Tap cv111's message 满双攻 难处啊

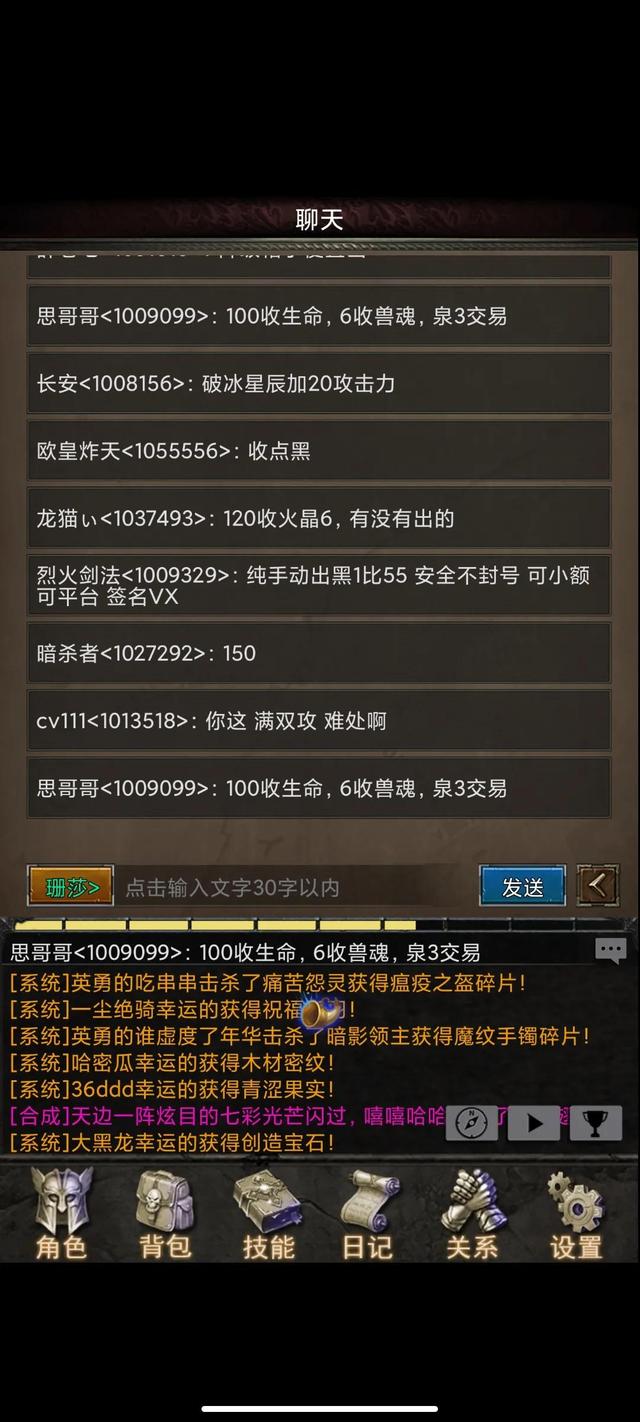coord(318,720)
